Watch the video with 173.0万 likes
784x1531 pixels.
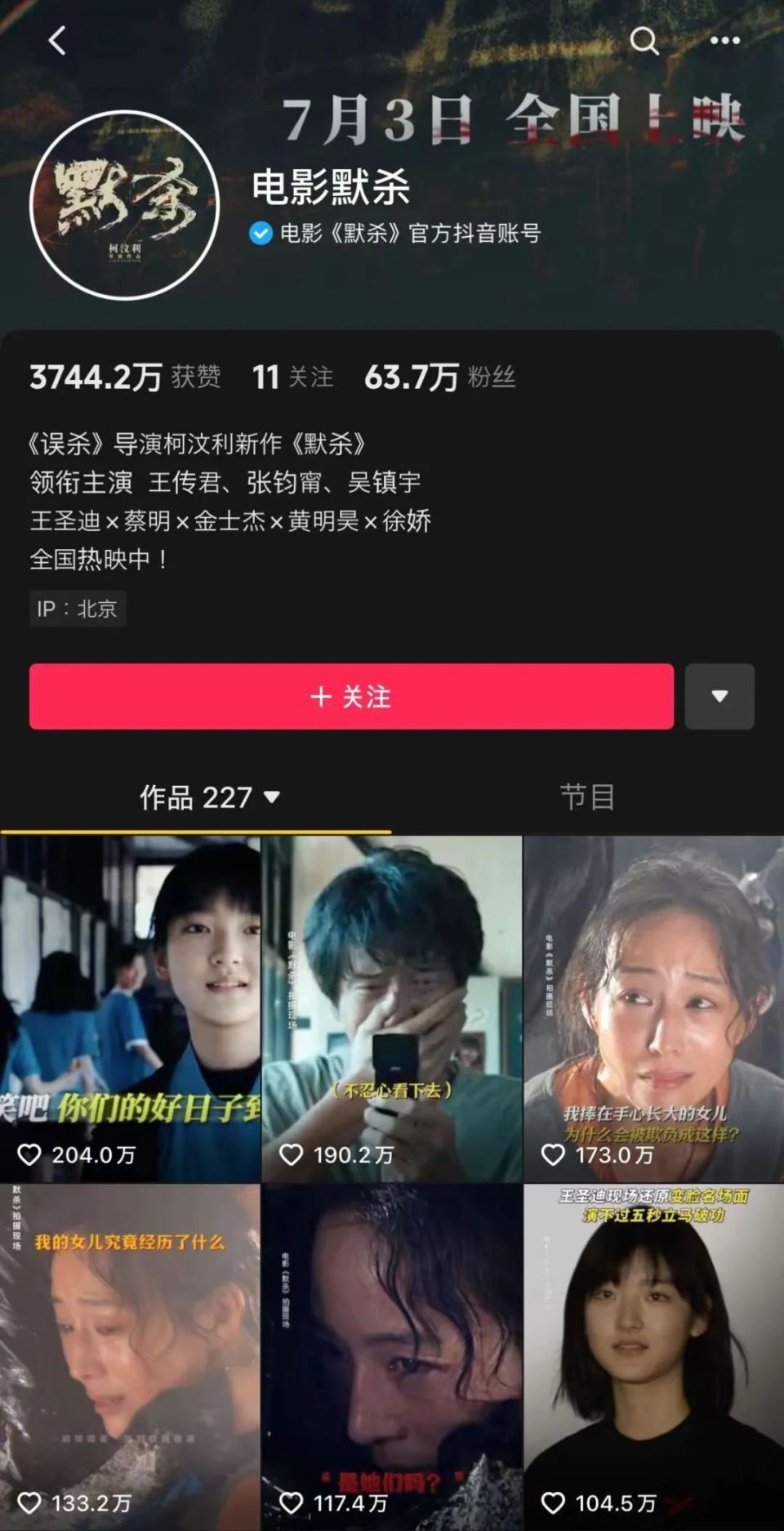(653, 1008)
